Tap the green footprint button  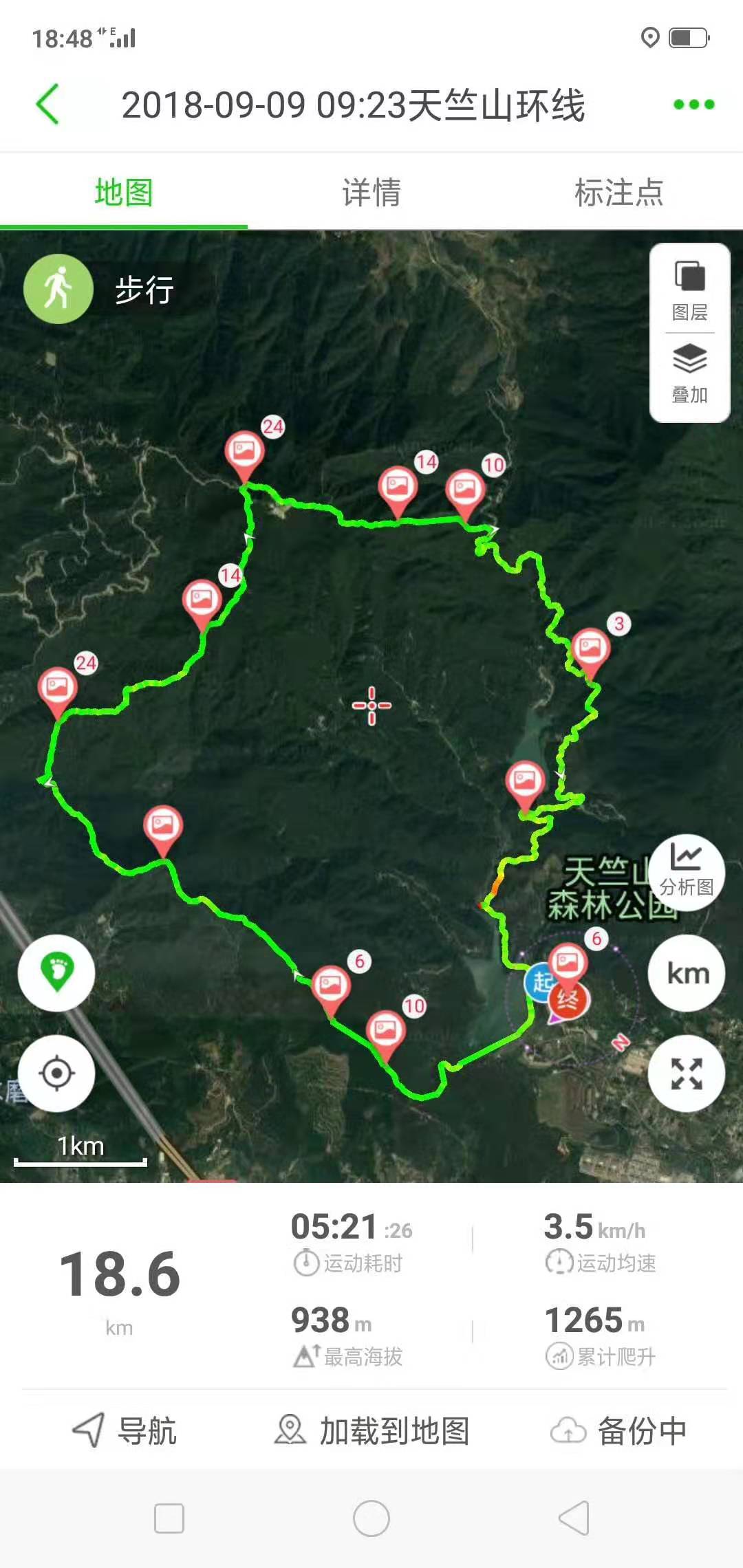[56, 972]
